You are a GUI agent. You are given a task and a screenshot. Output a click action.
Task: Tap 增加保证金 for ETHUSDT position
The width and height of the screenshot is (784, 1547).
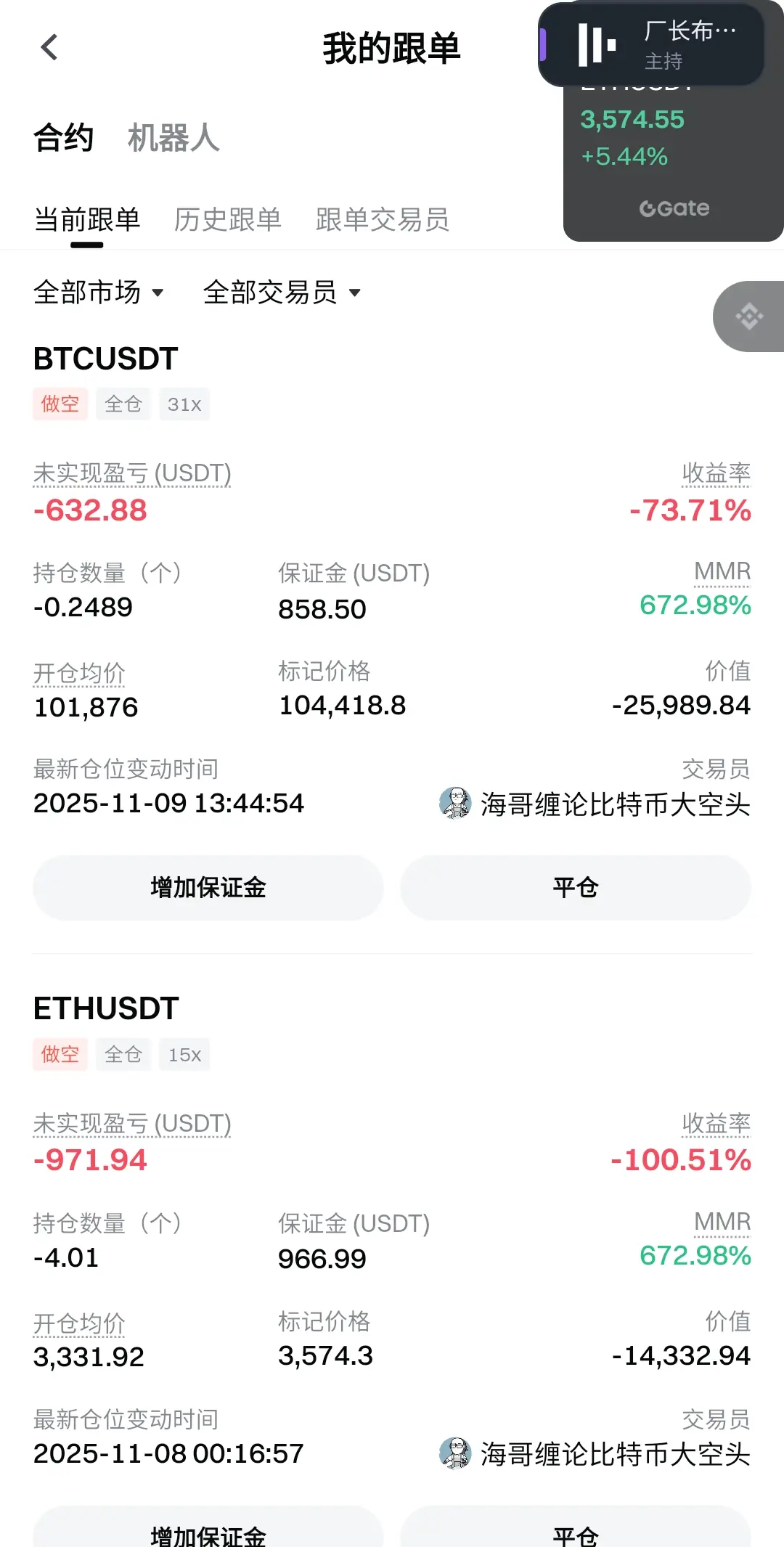(208, 1530)
